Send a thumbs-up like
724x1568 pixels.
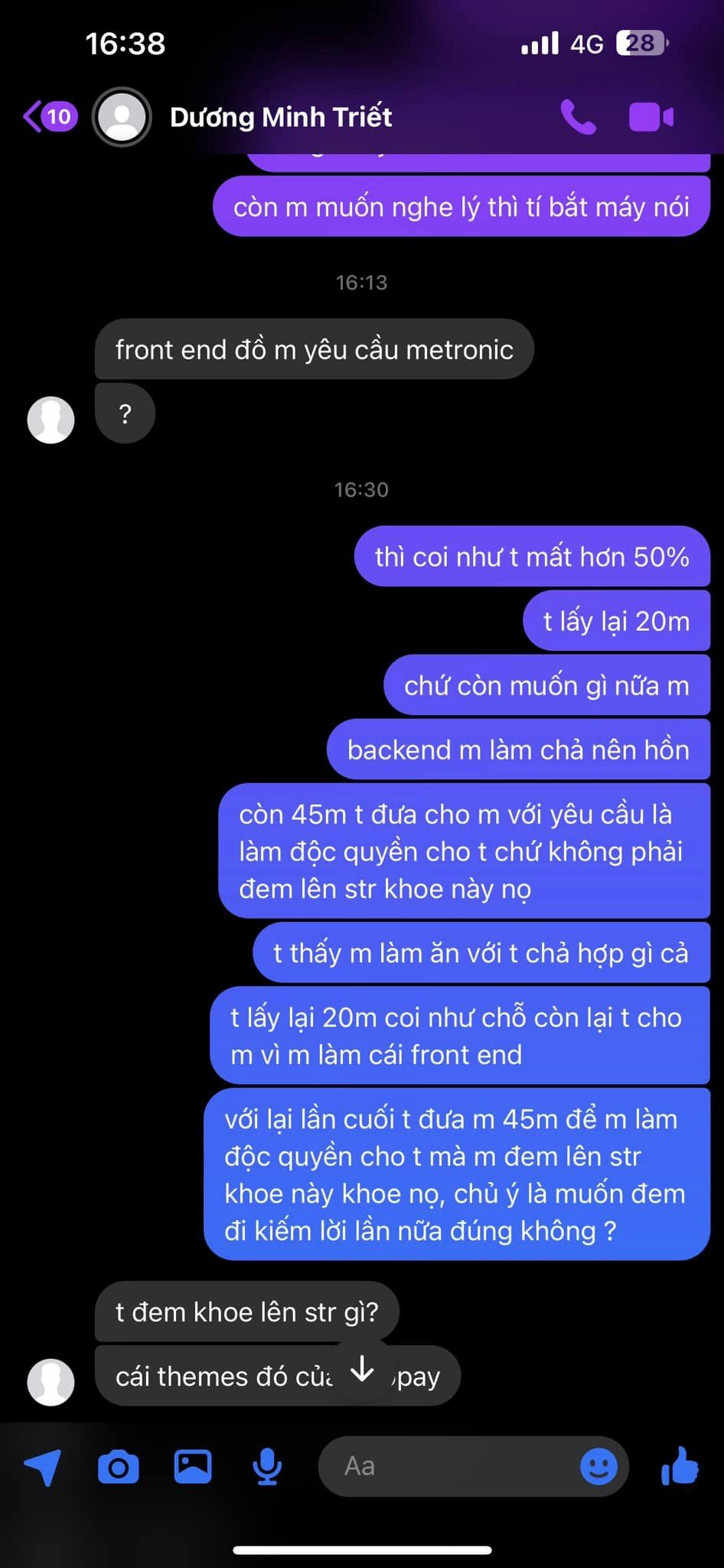tap(680, 1465)
